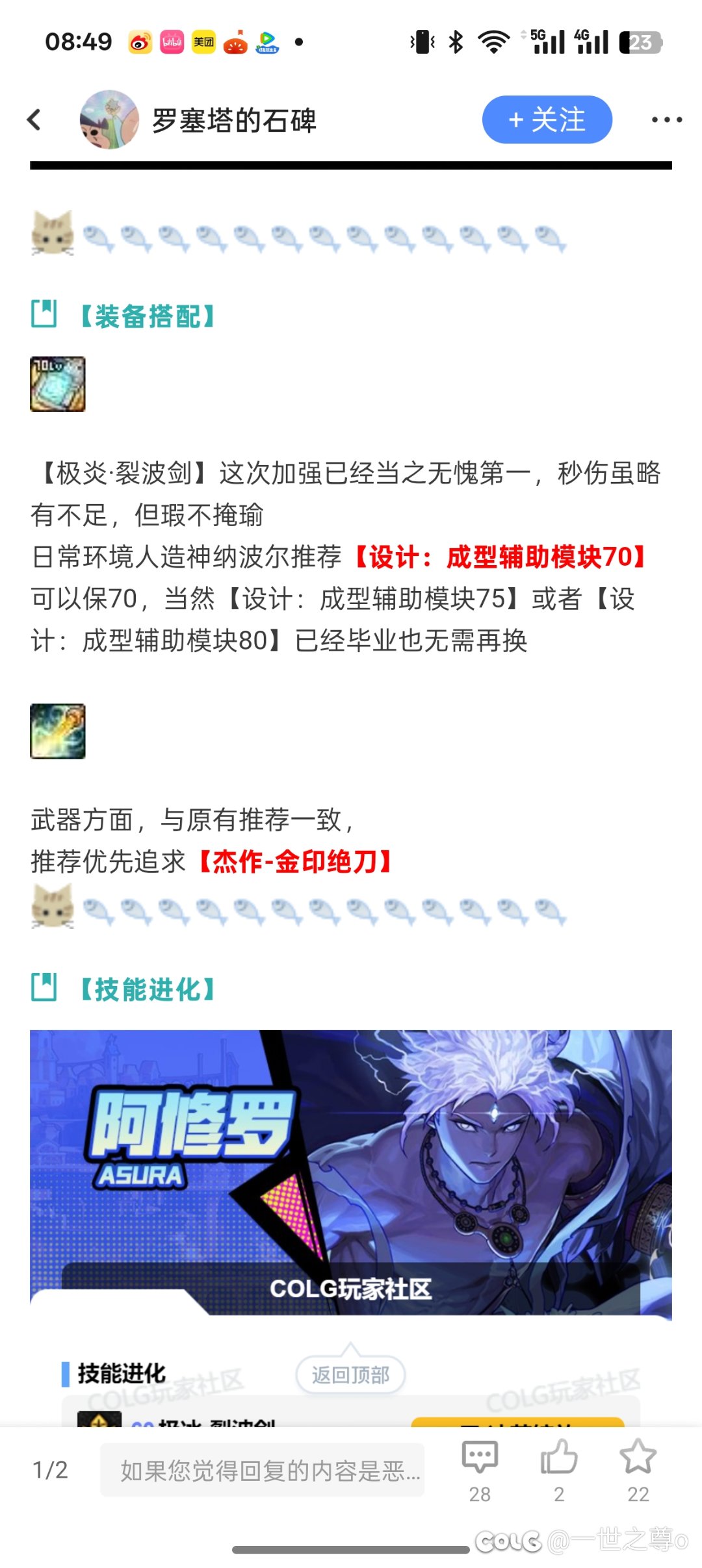Open the reply input field
Image resolution: width=702 pixels, height=1568 pixels.
tap(263, 1471)
